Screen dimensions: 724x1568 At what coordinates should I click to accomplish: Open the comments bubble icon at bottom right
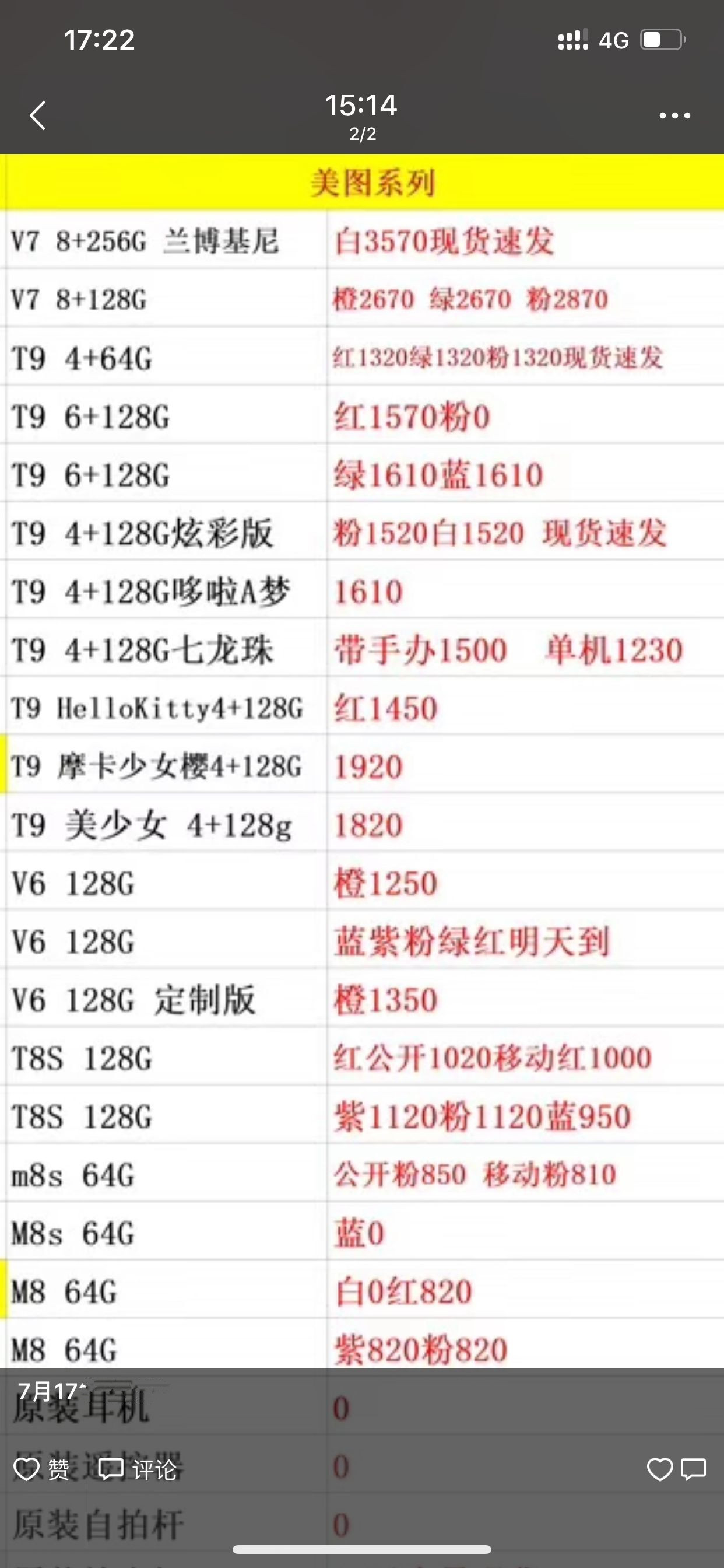[694, 1470]
